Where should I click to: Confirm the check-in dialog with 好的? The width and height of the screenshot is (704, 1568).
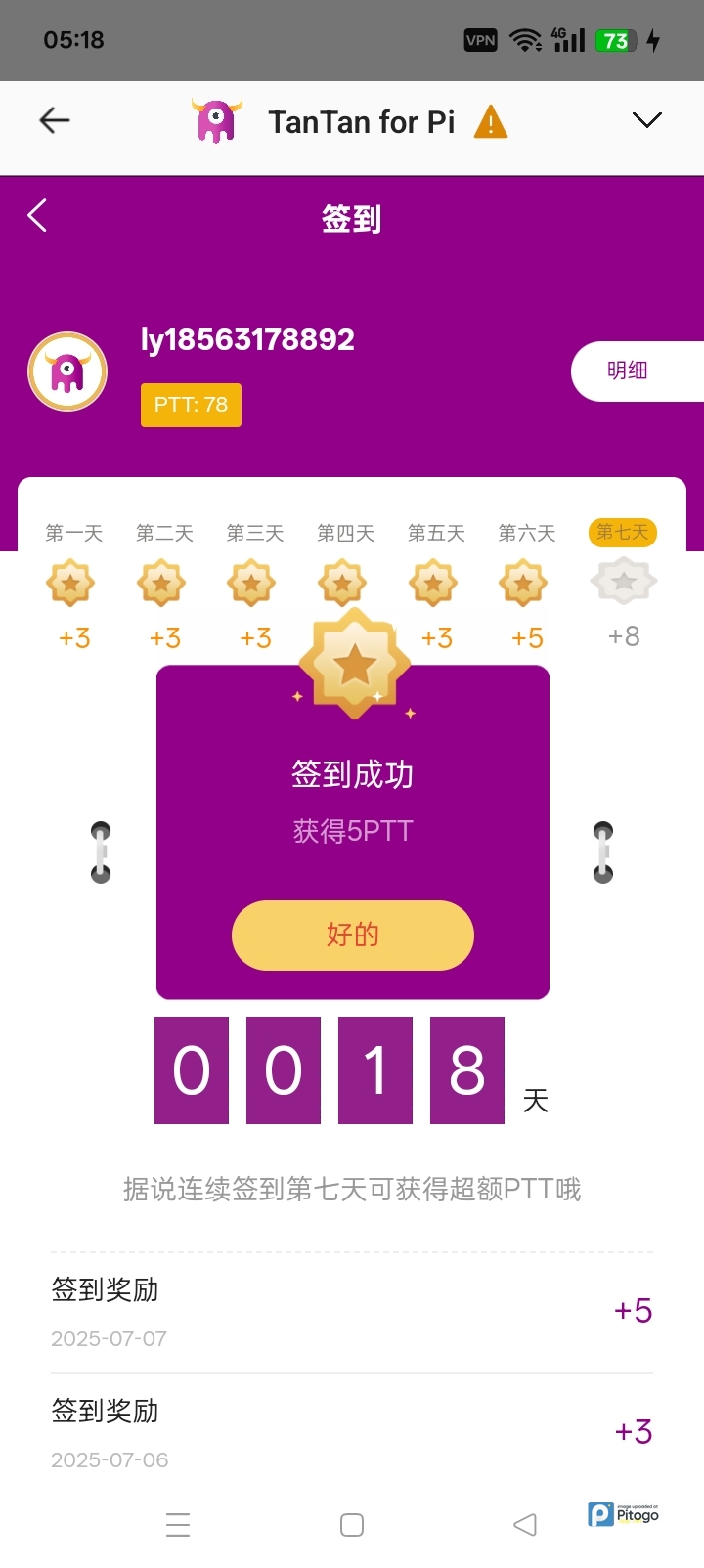click(352, 935)
